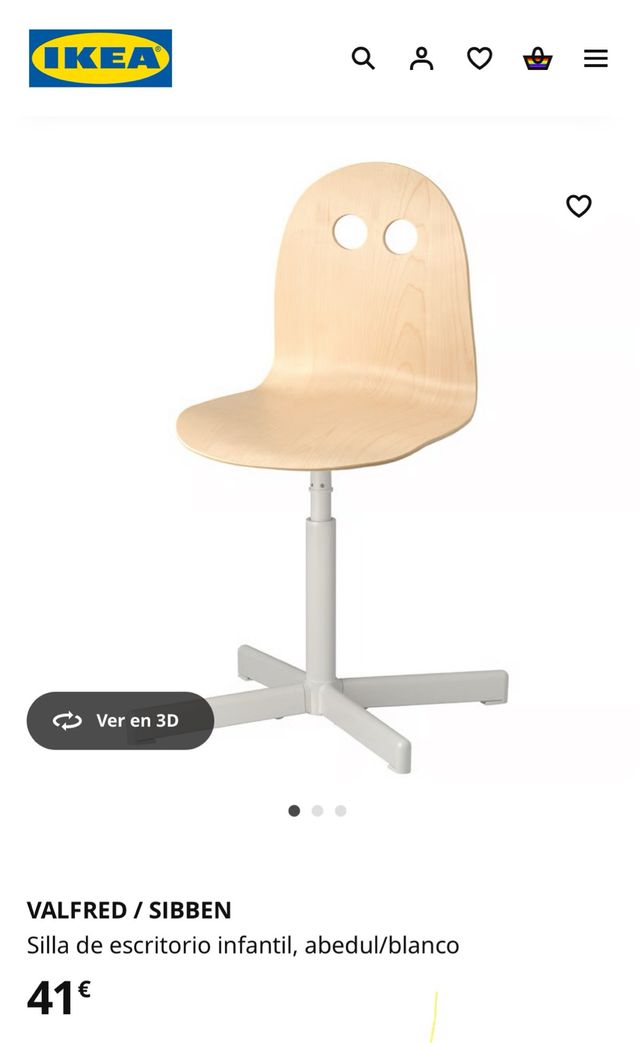Open the favorites list in header
Viewport: 640px width, 1043px height.
(480, 59)
